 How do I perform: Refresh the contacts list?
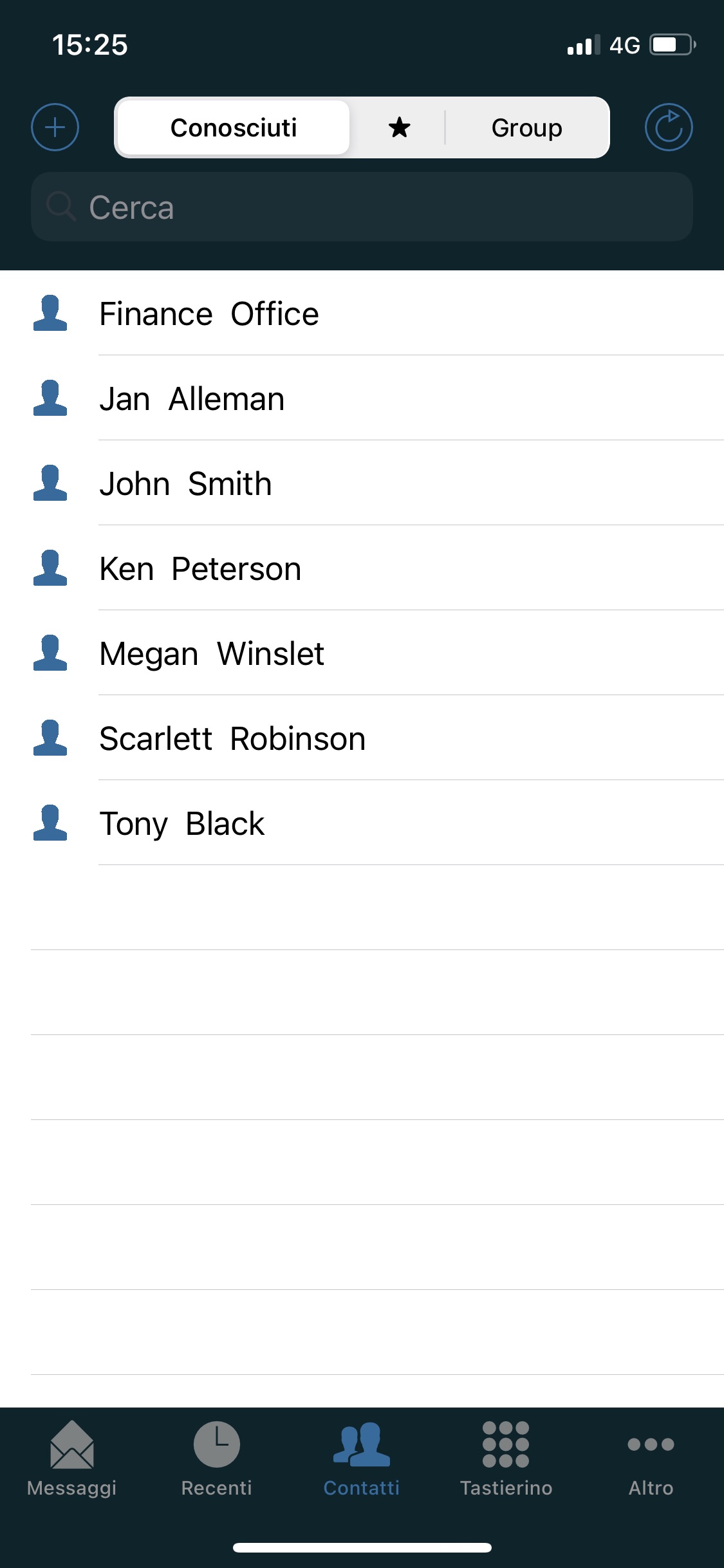[669, 127]
